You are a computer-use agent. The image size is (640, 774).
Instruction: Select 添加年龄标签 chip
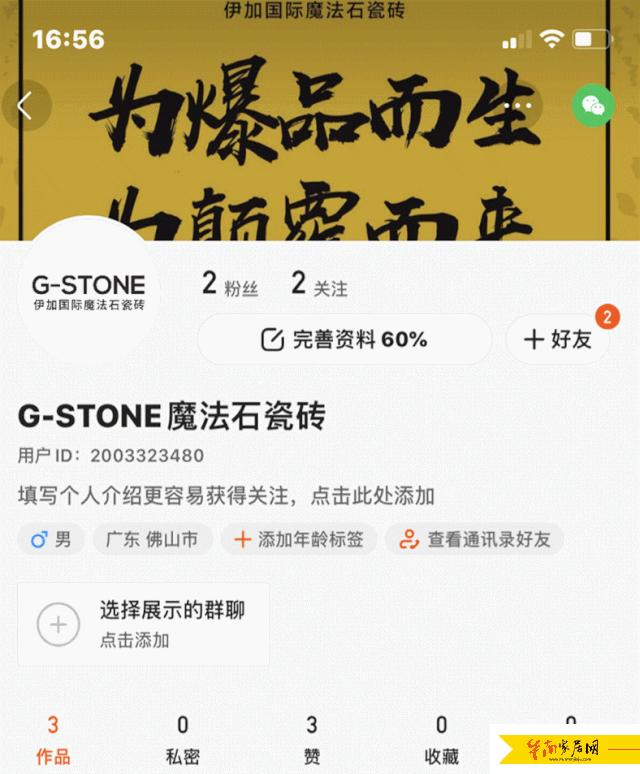(299, 540)
